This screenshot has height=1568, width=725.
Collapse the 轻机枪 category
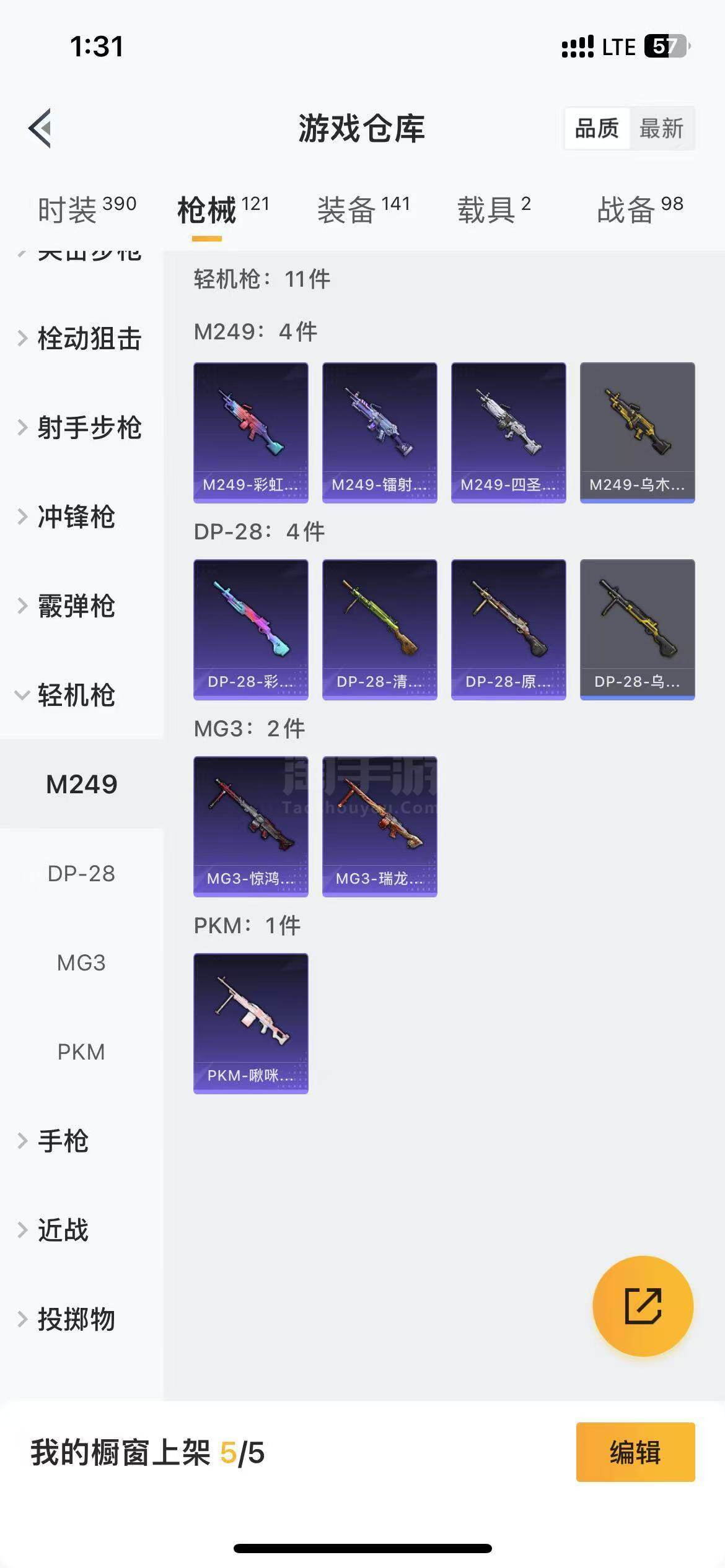[76, 695]
